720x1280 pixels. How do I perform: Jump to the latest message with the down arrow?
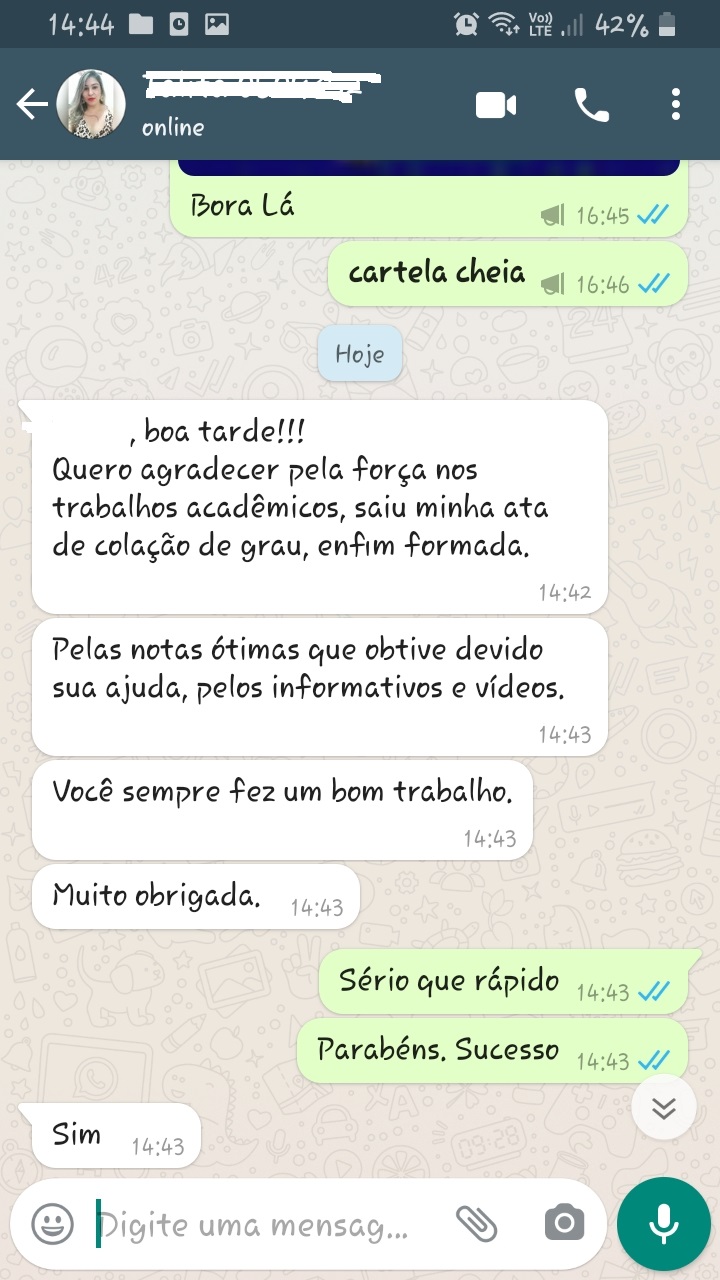(x=664, y=1107)
